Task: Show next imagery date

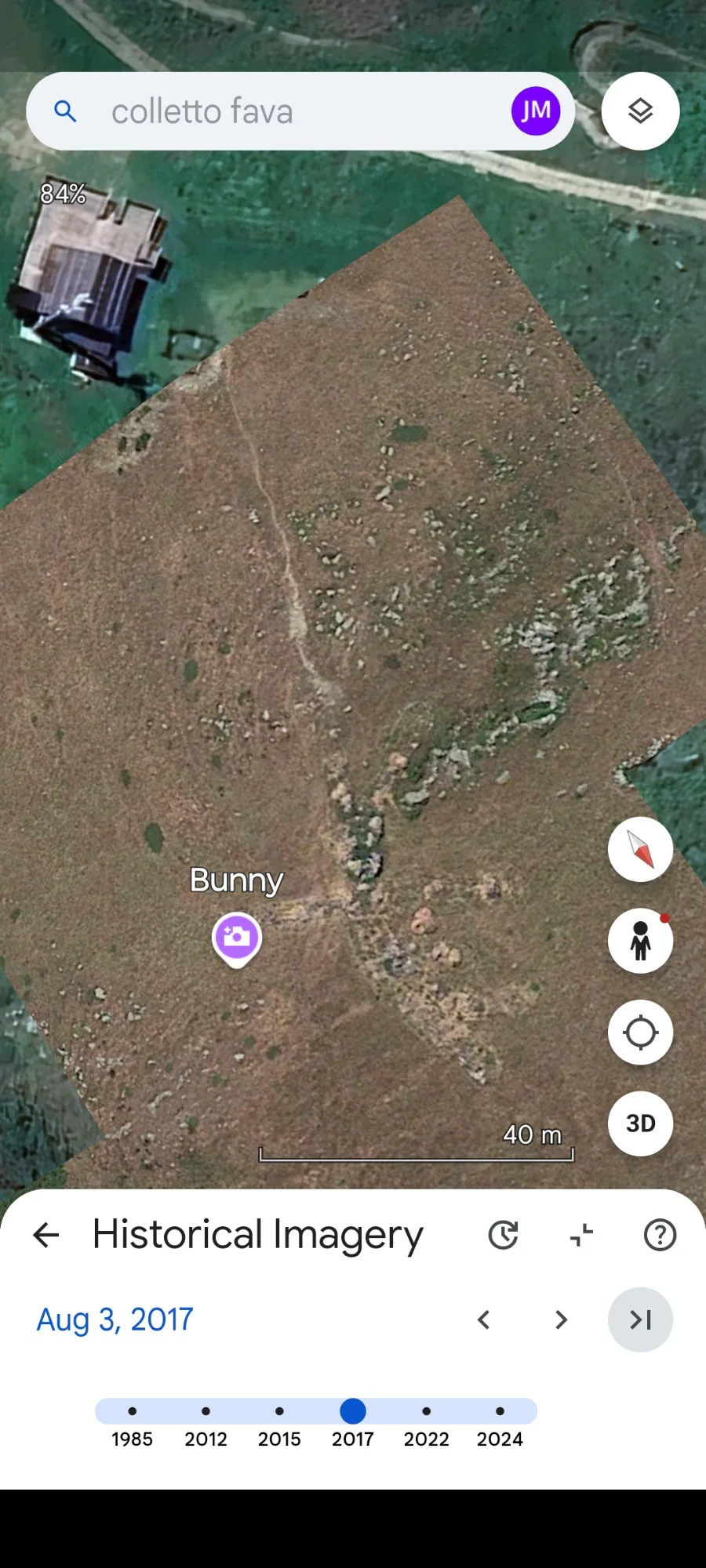Action: point(561,1319)
